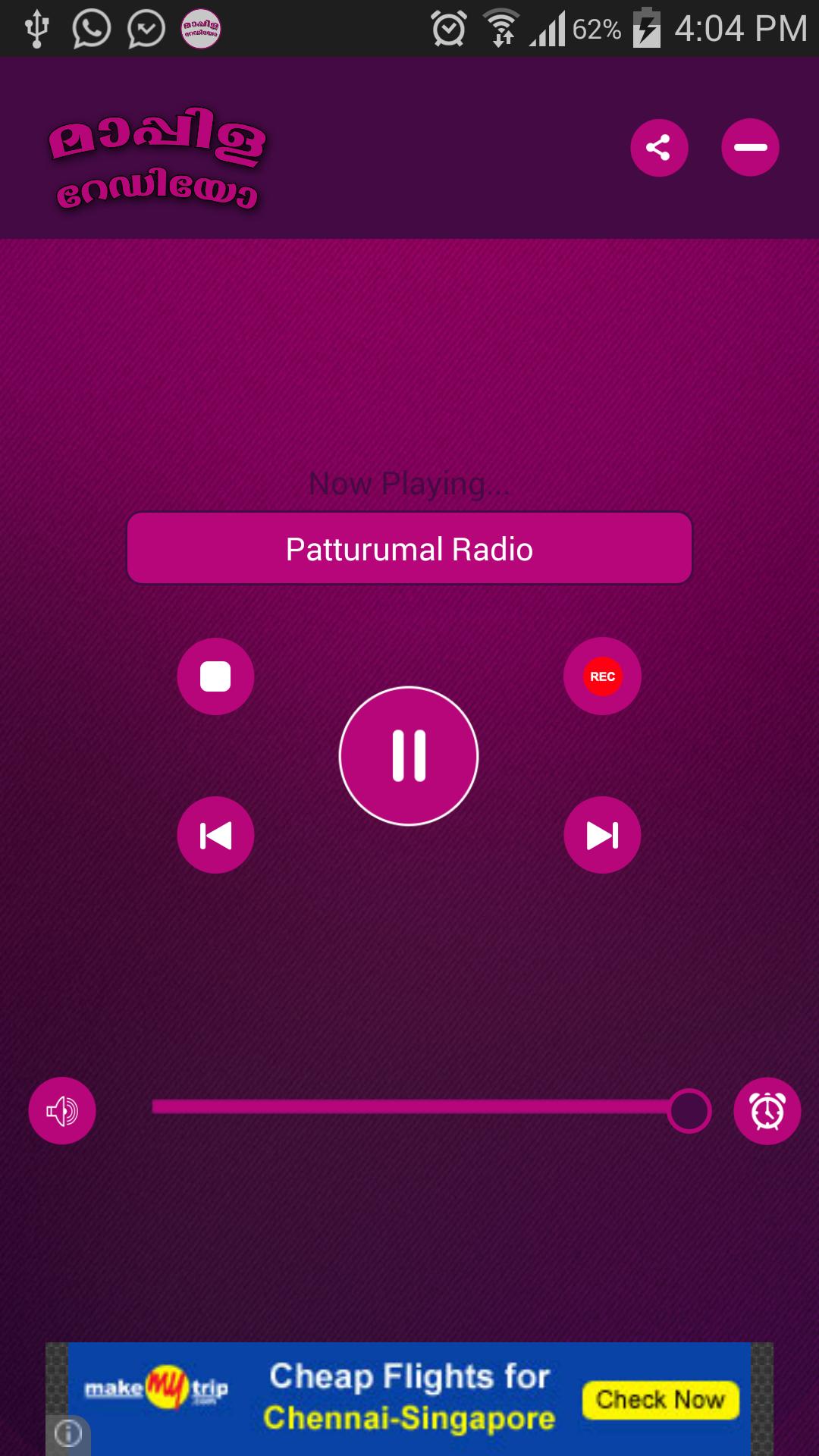The height and width of the screenshot is (1456, 819).
Task: Pause the current station
Action: [409, 756]
